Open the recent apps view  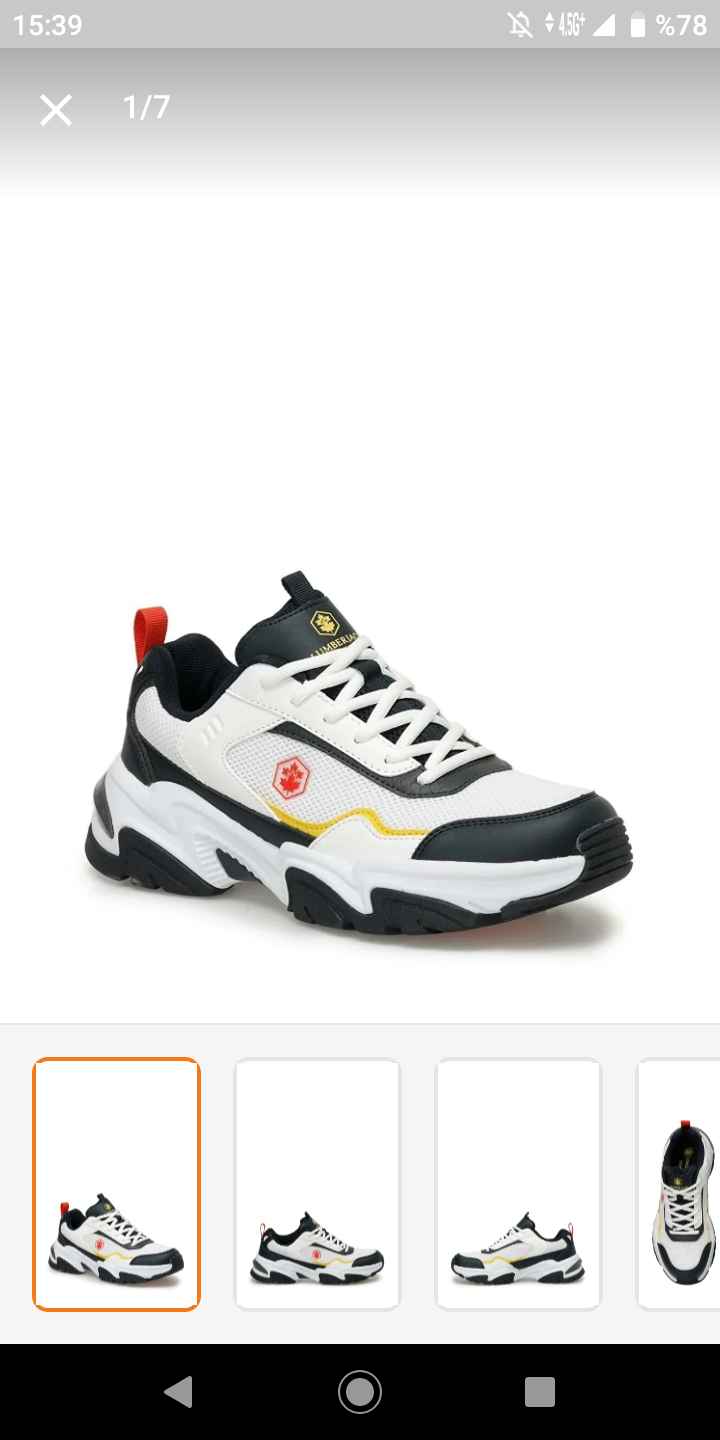[x=540, y=1391]
